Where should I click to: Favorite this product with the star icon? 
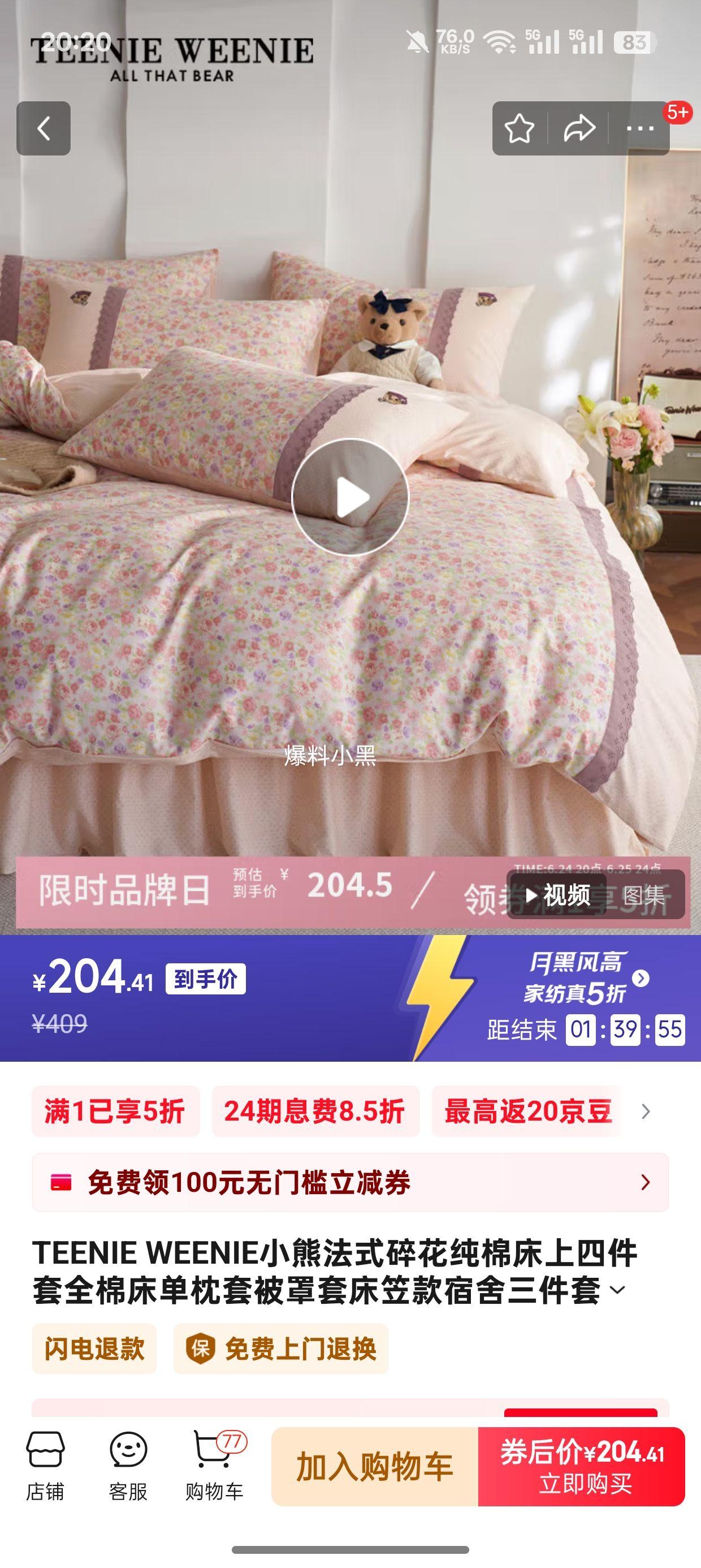pos(519,128)
